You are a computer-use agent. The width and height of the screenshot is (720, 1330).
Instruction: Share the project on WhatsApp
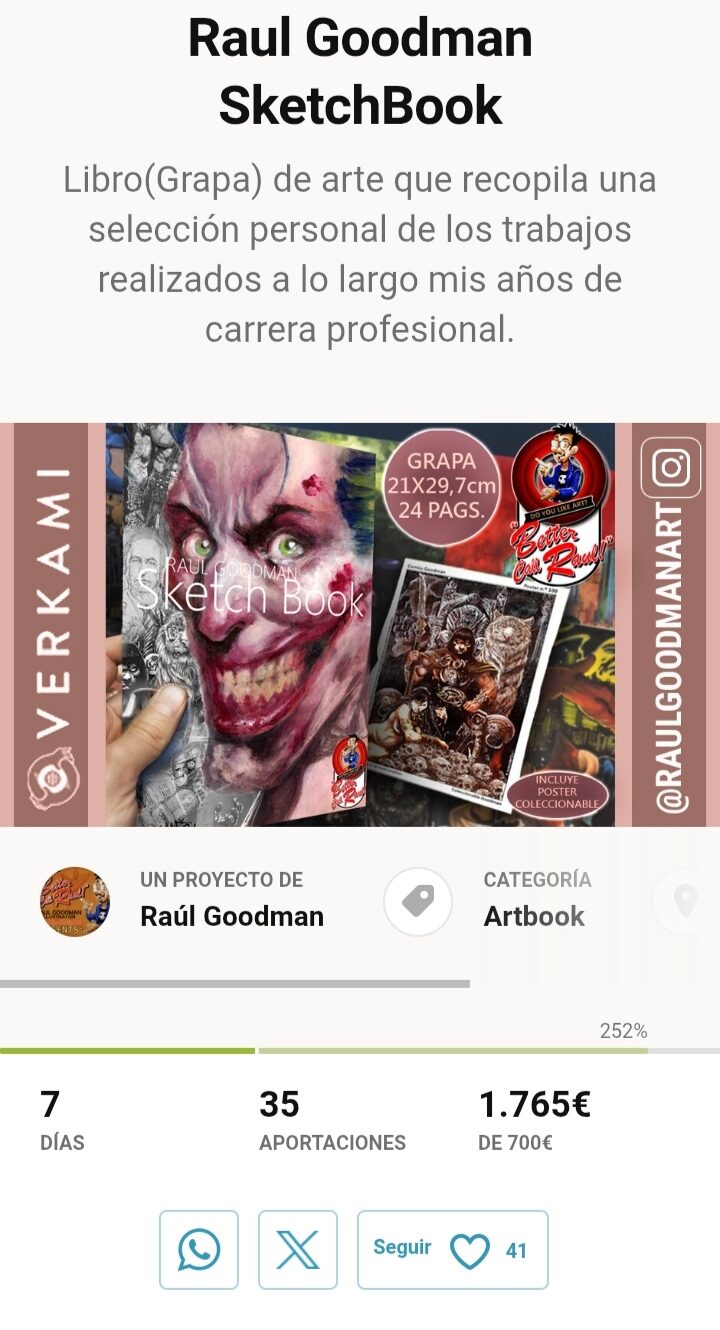click(199, 1250)
